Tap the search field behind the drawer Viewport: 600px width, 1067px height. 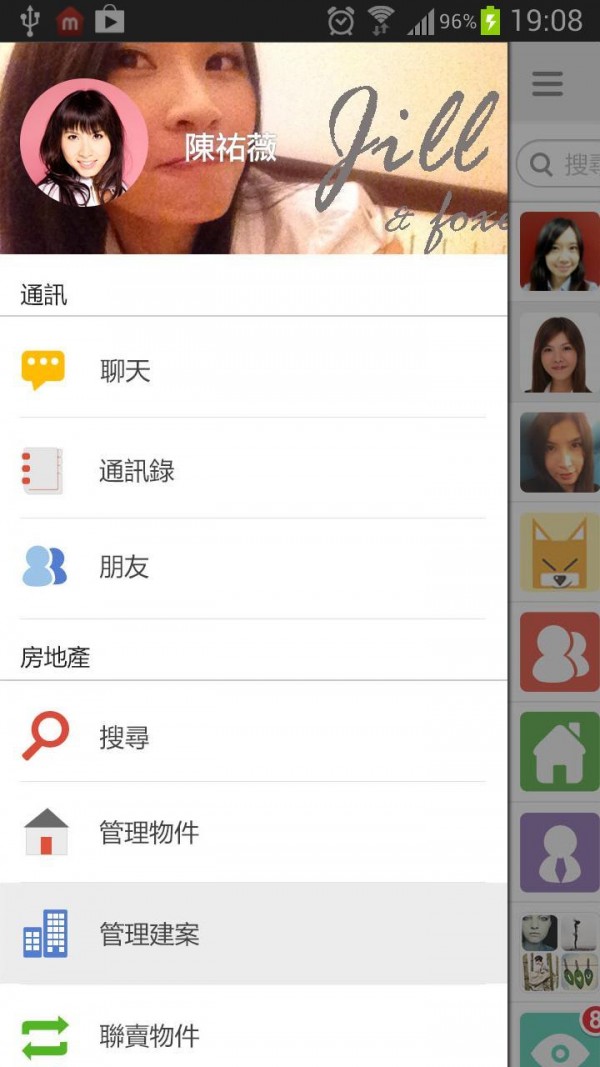562,164
